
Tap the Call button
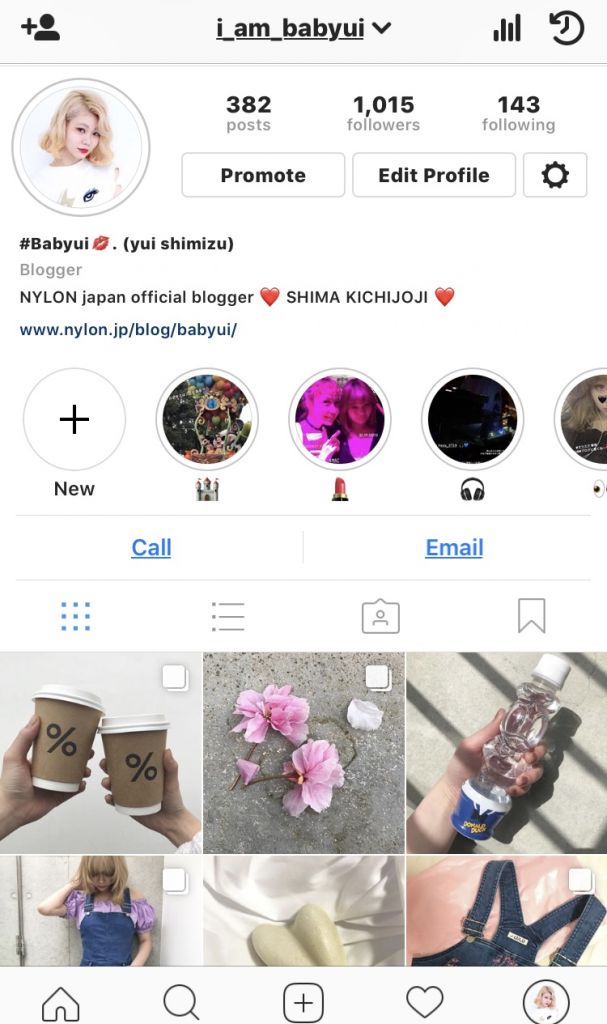pos(151,548)
